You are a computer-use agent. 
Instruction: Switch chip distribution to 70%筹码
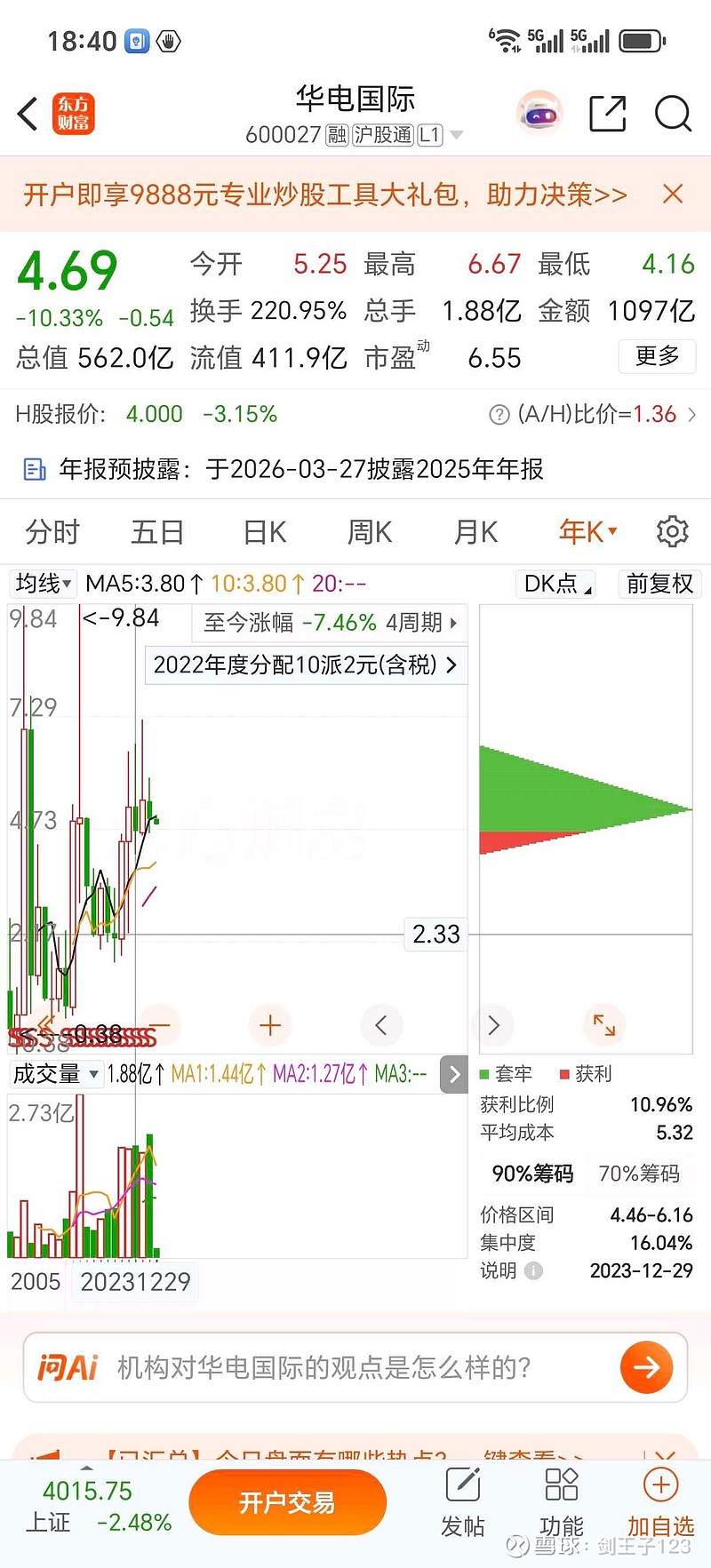pyautogui.click(x=637, y=1174)
